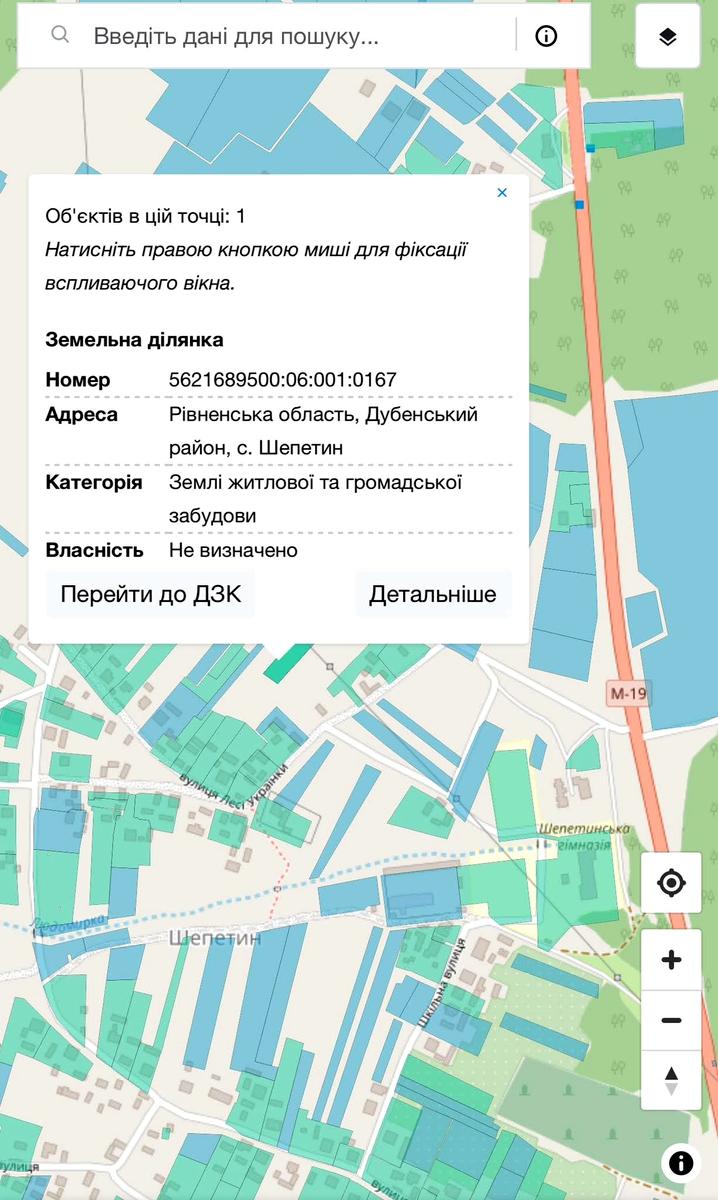This screenshot has height=1200, width=718.
Task: Tap the Перейти до ДЗК button
Action: pyautogui.click(x=150, y=595)
